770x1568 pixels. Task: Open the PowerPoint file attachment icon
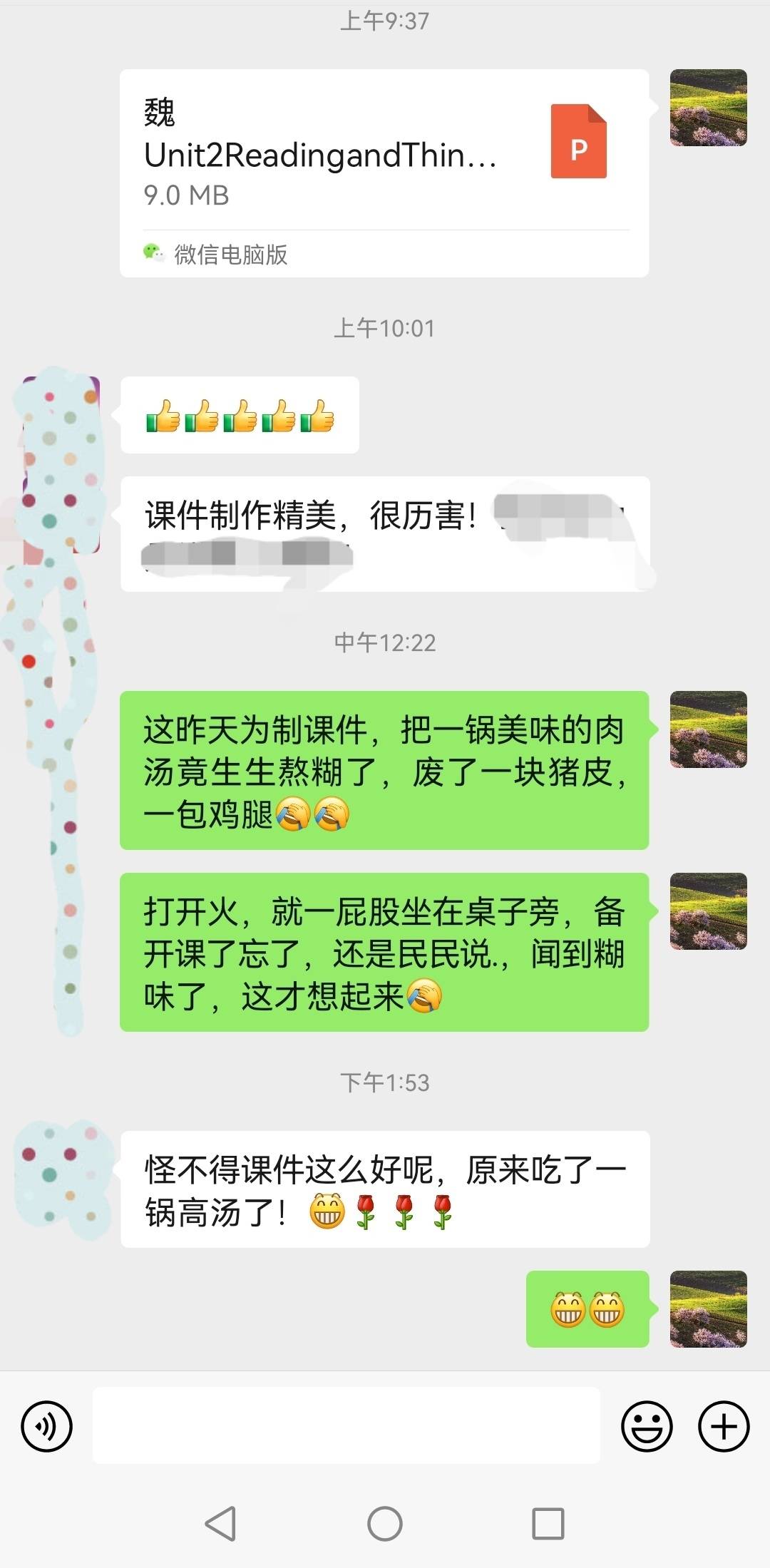coord(579,141)
